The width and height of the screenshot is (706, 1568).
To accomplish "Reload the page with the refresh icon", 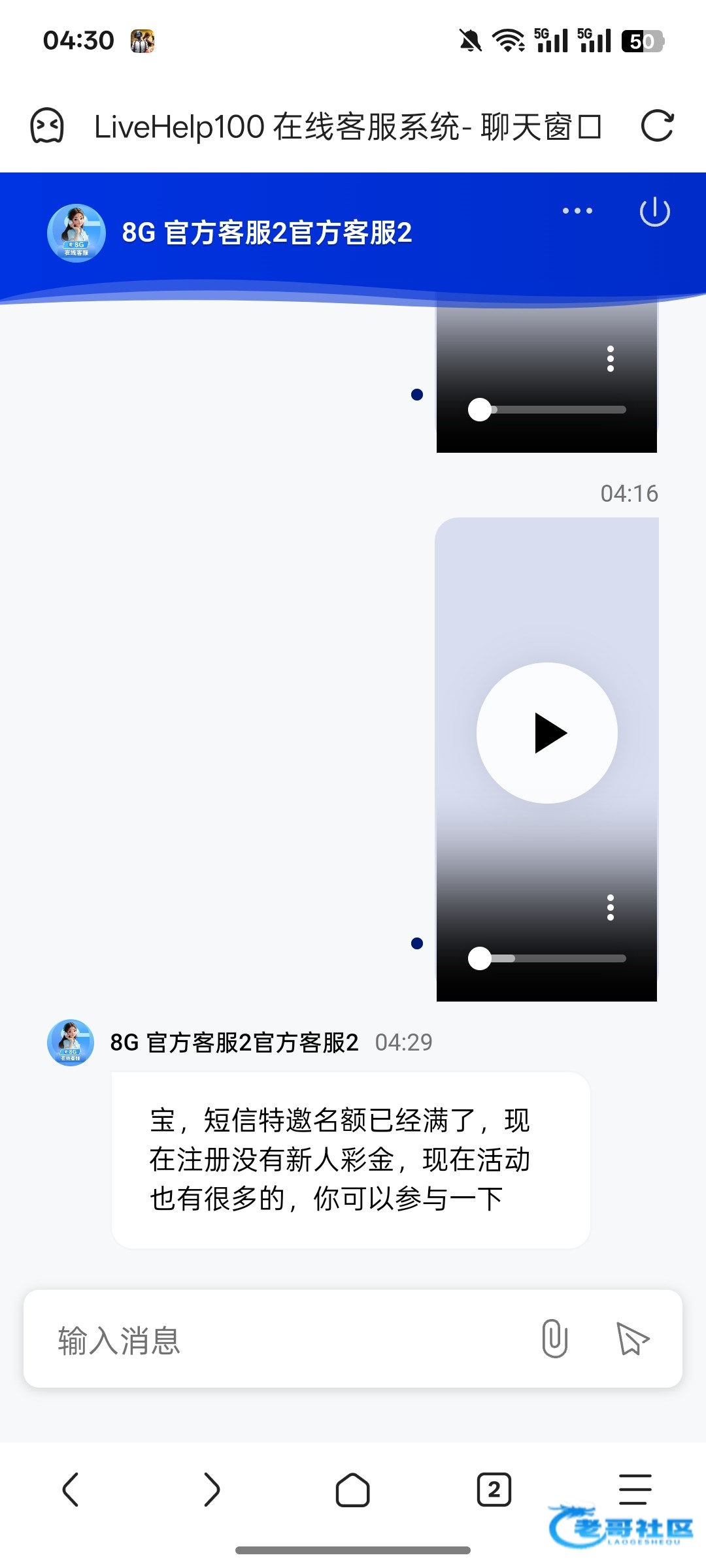I will pyautogui.click(x=657, y=126).
